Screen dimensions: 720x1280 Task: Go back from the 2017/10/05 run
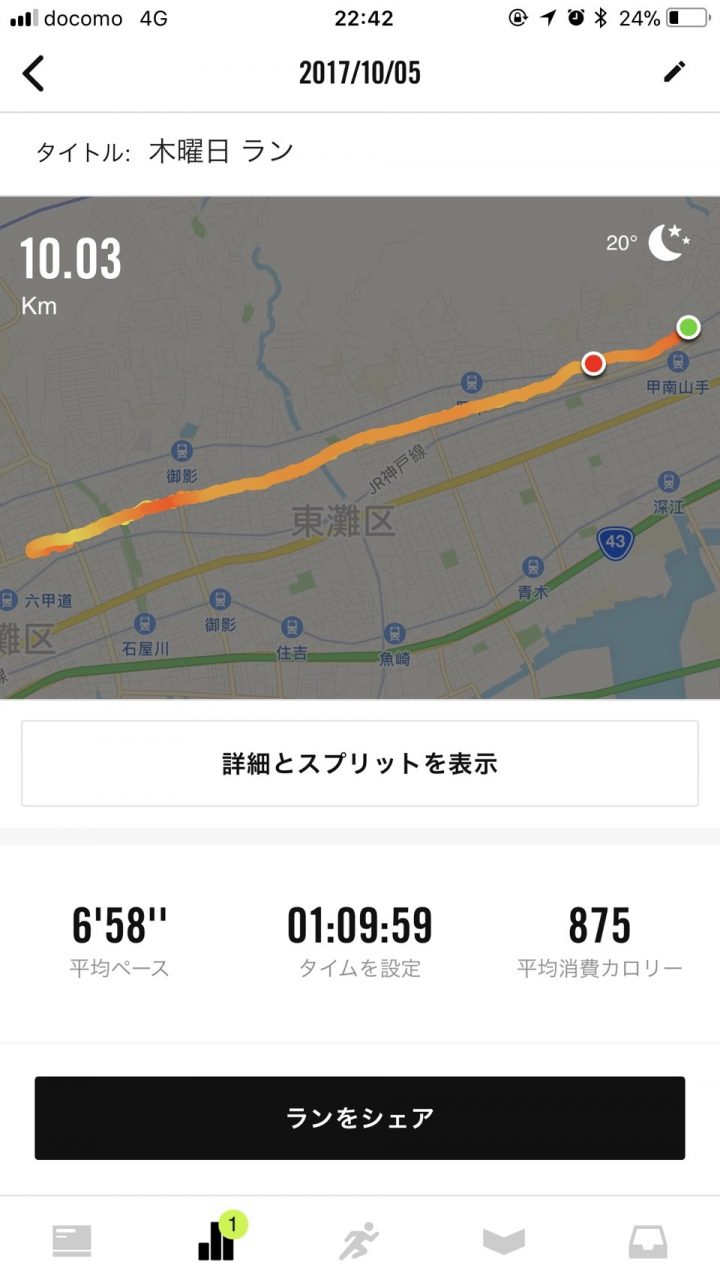pos(34,73)
